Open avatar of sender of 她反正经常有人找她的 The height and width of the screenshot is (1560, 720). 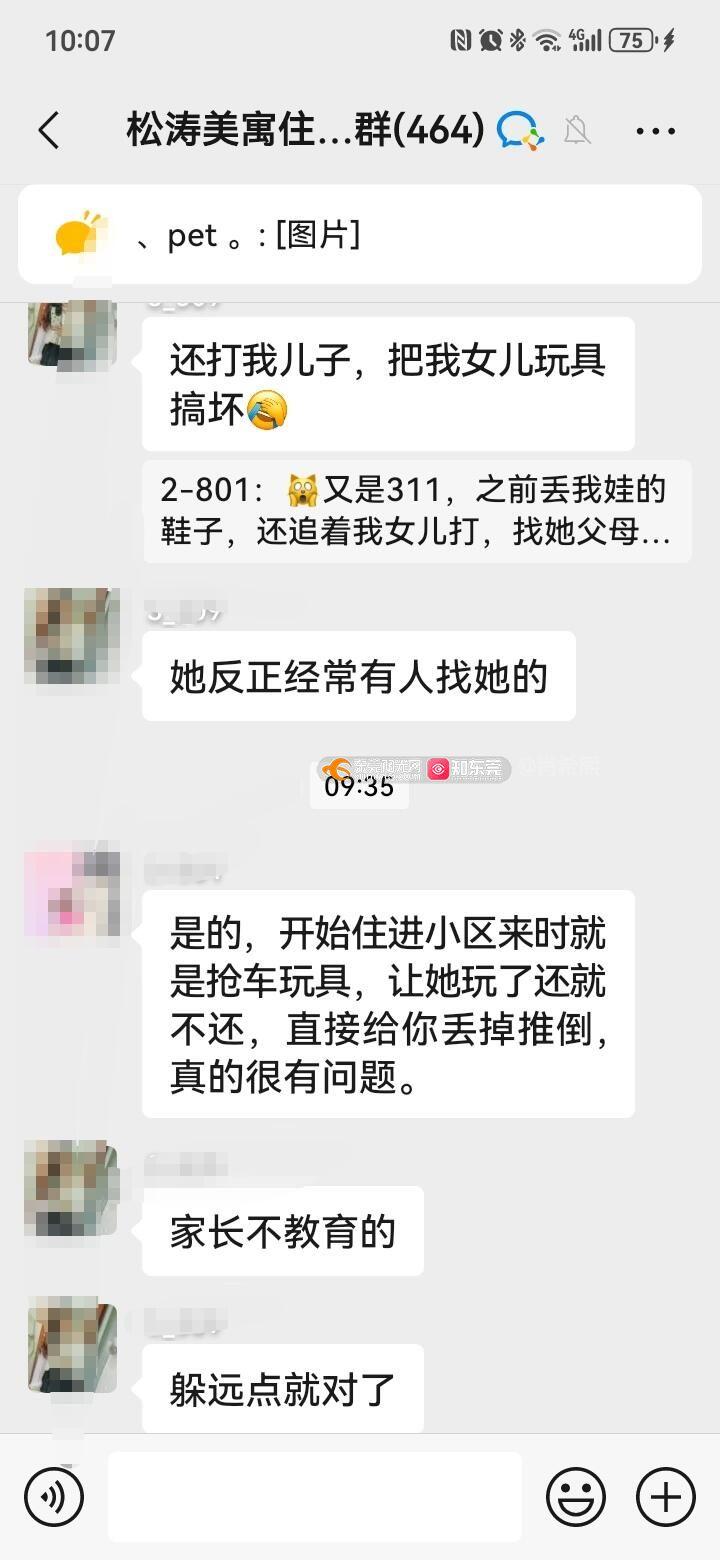(71, 636)
